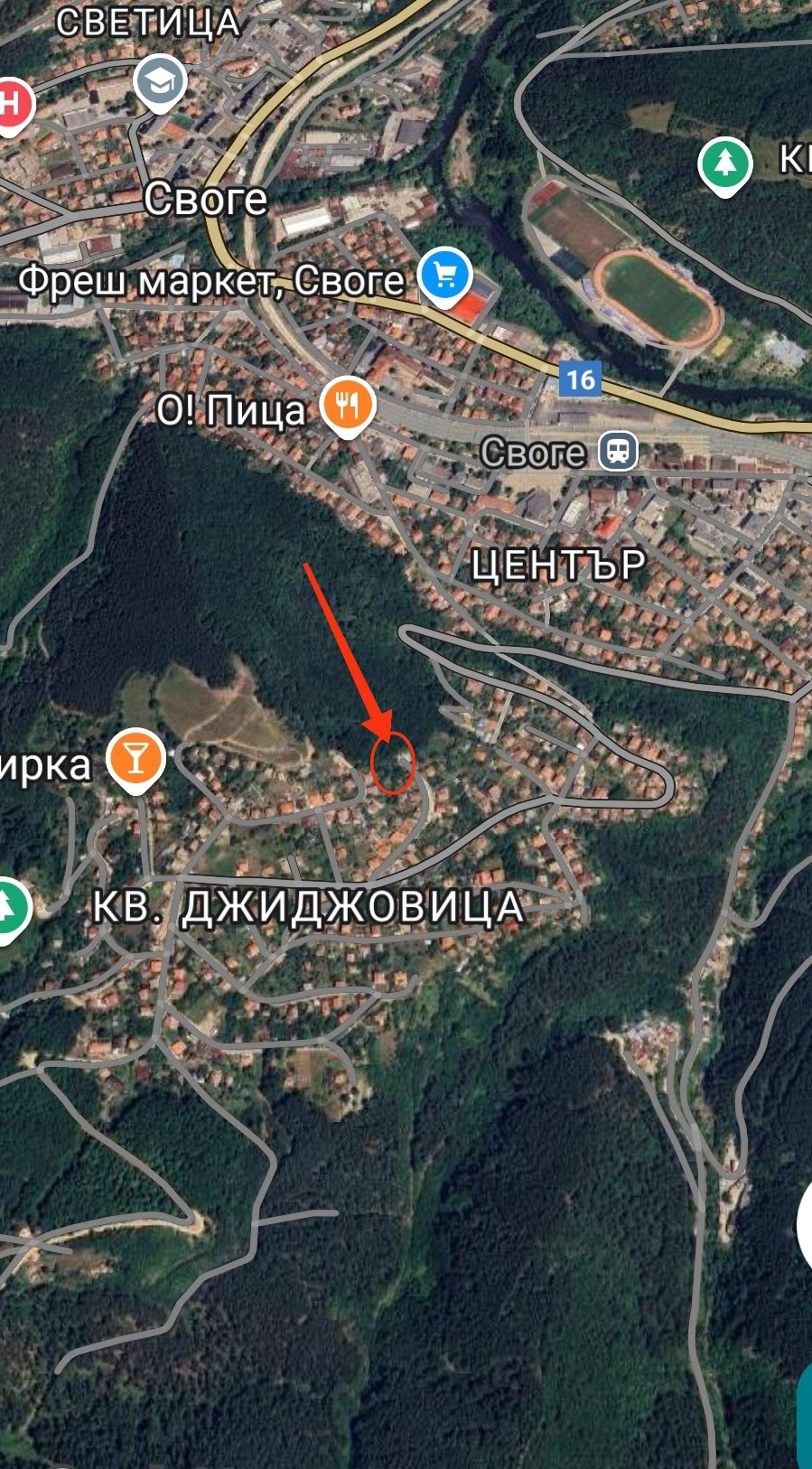Select the orange cocktail bar pin

click(135, 759)
